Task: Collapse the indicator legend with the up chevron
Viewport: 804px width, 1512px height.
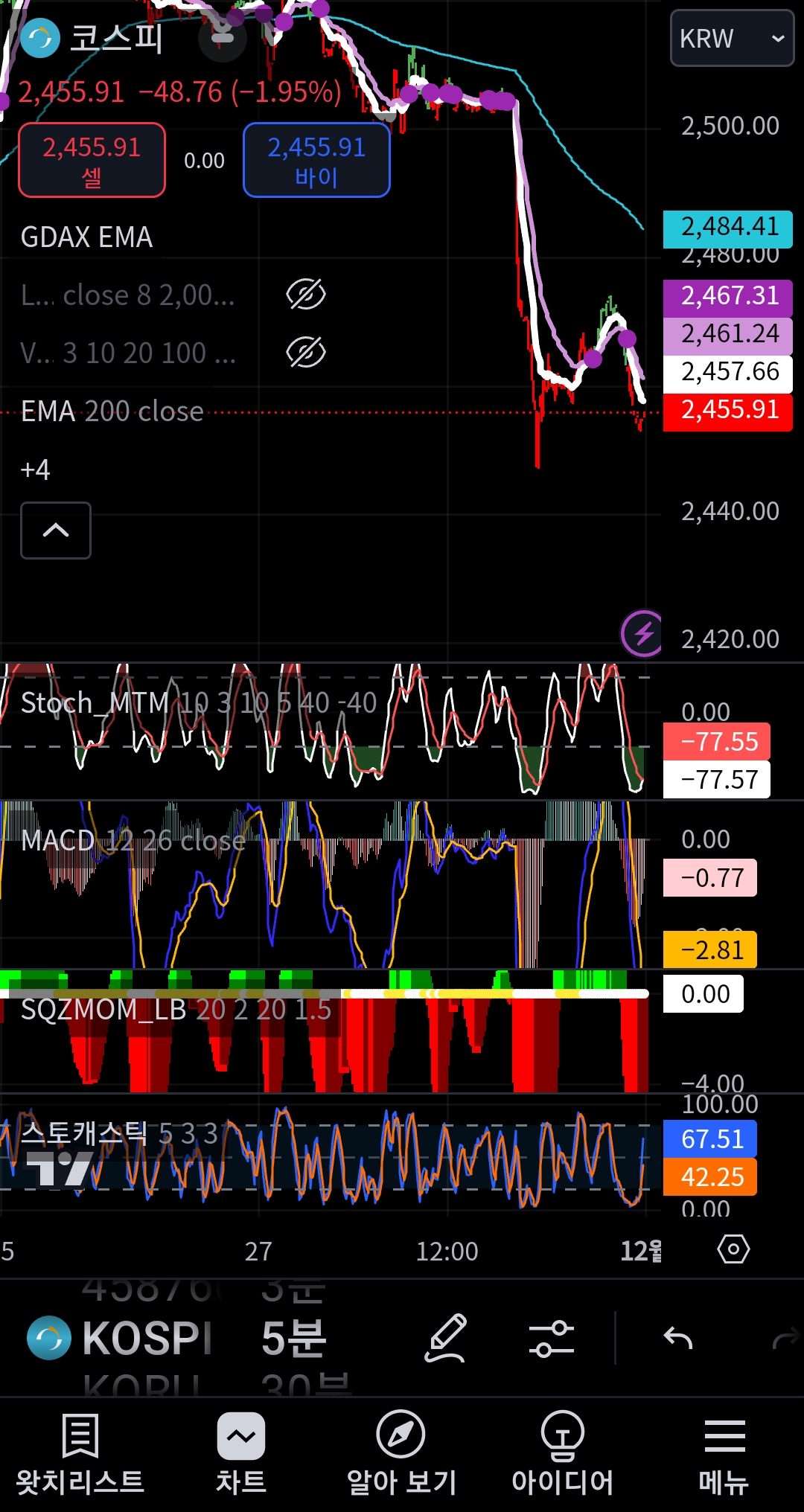Action: (x=56, y=530)
